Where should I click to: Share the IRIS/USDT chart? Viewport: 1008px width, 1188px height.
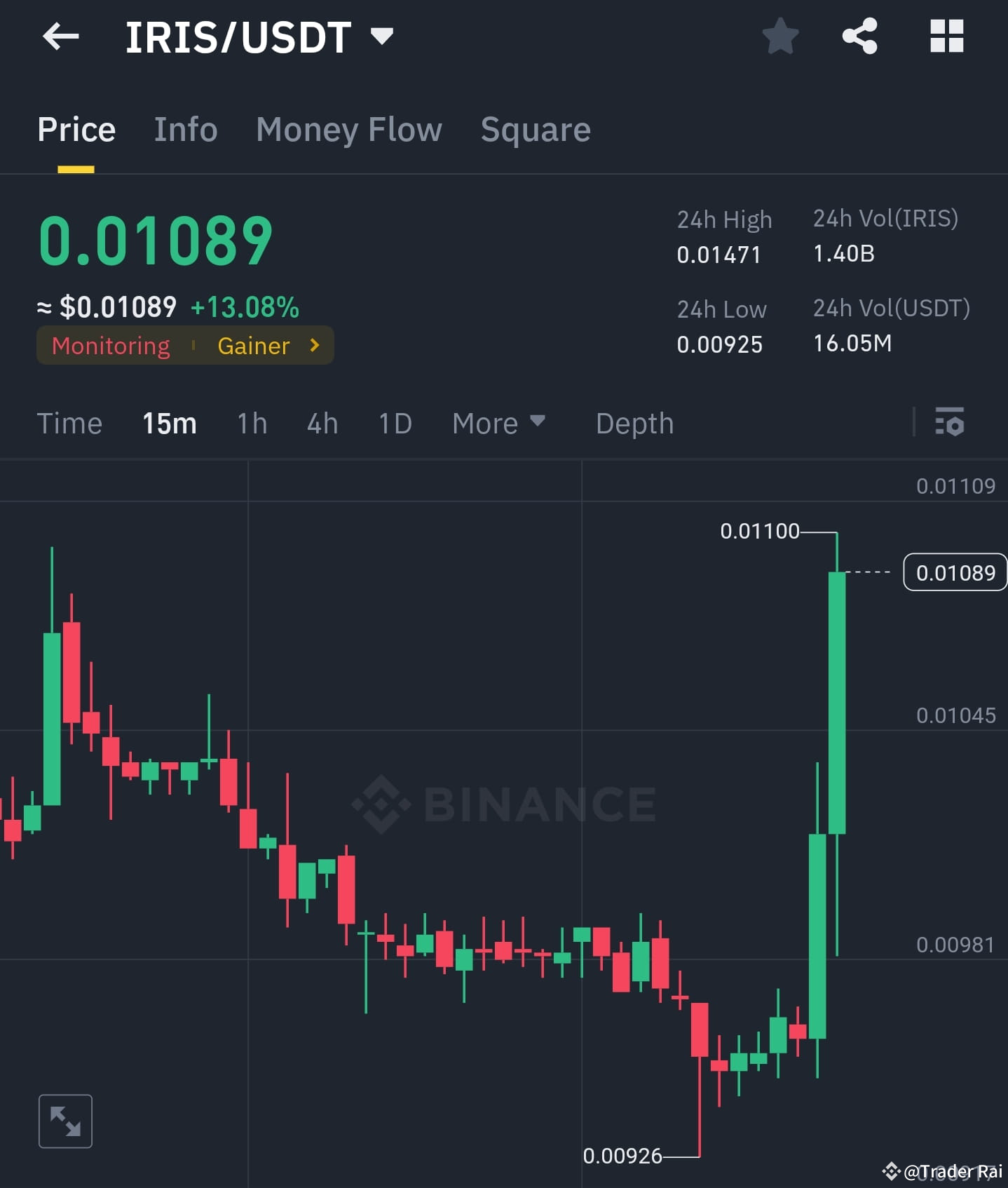click(x=860, y=36)
